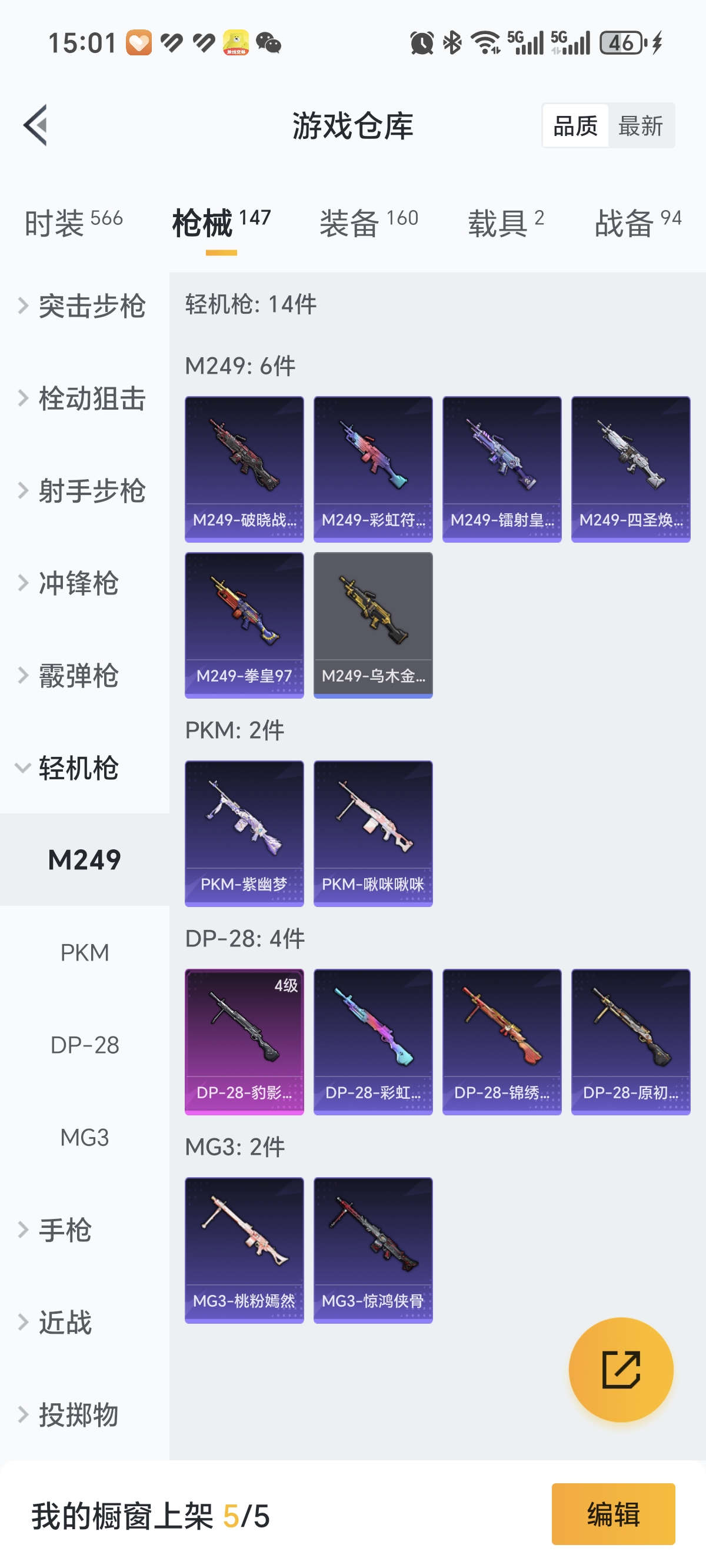Select MG3 in the sidebar

tap(85, 1137)
